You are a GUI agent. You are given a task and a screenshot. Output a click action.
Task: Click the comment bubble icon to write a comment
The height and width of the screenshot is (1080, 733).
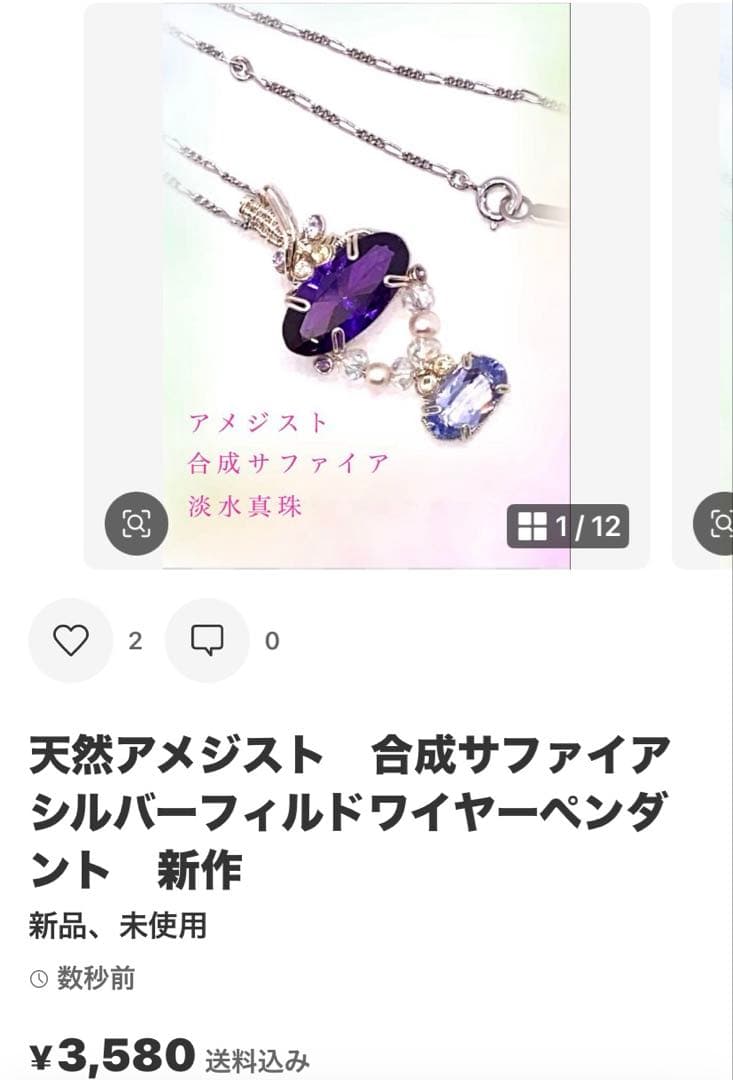point(208,637)
